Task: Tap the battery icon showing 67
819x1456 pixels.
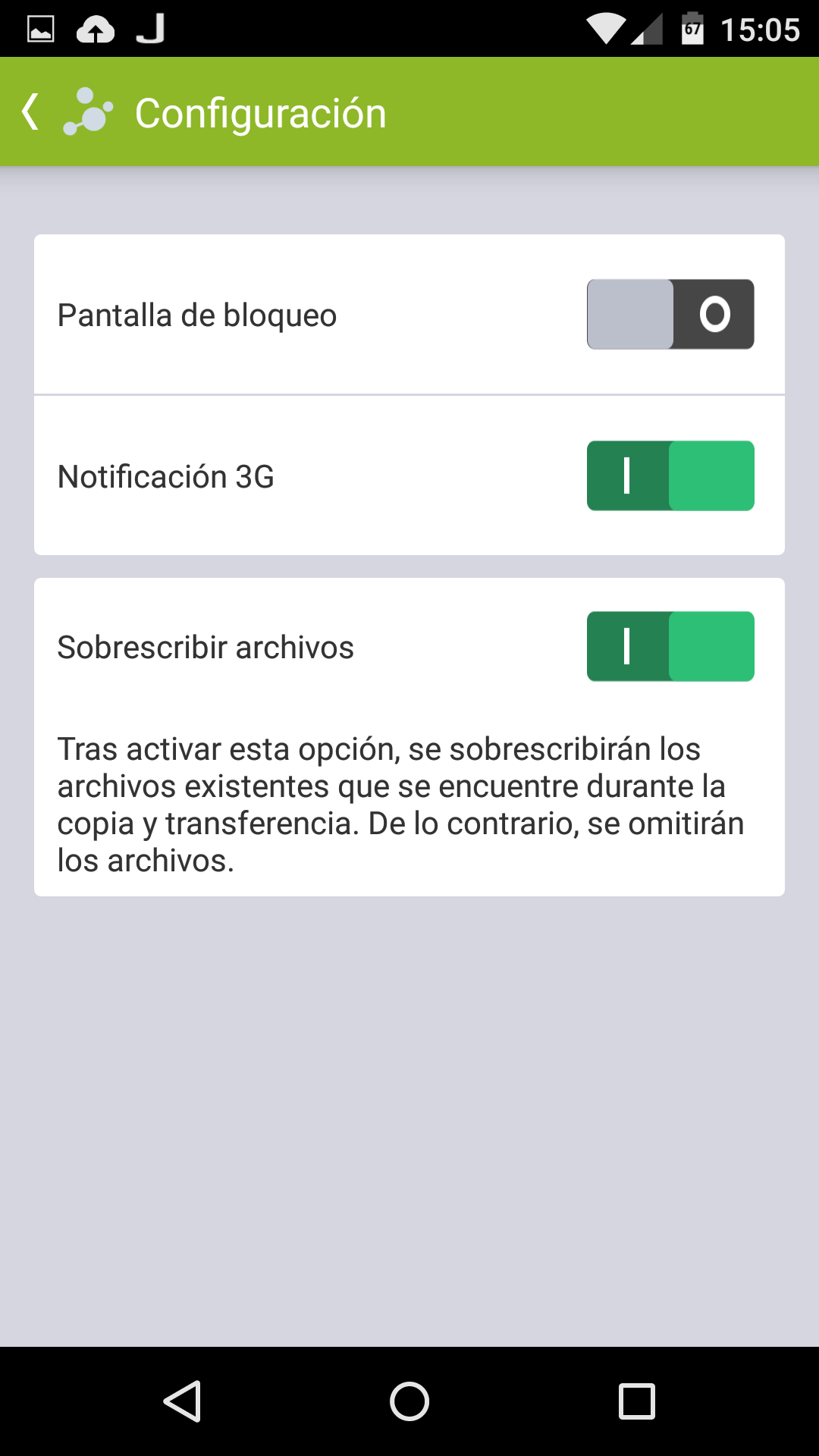Action: click(x=695, y=27)
